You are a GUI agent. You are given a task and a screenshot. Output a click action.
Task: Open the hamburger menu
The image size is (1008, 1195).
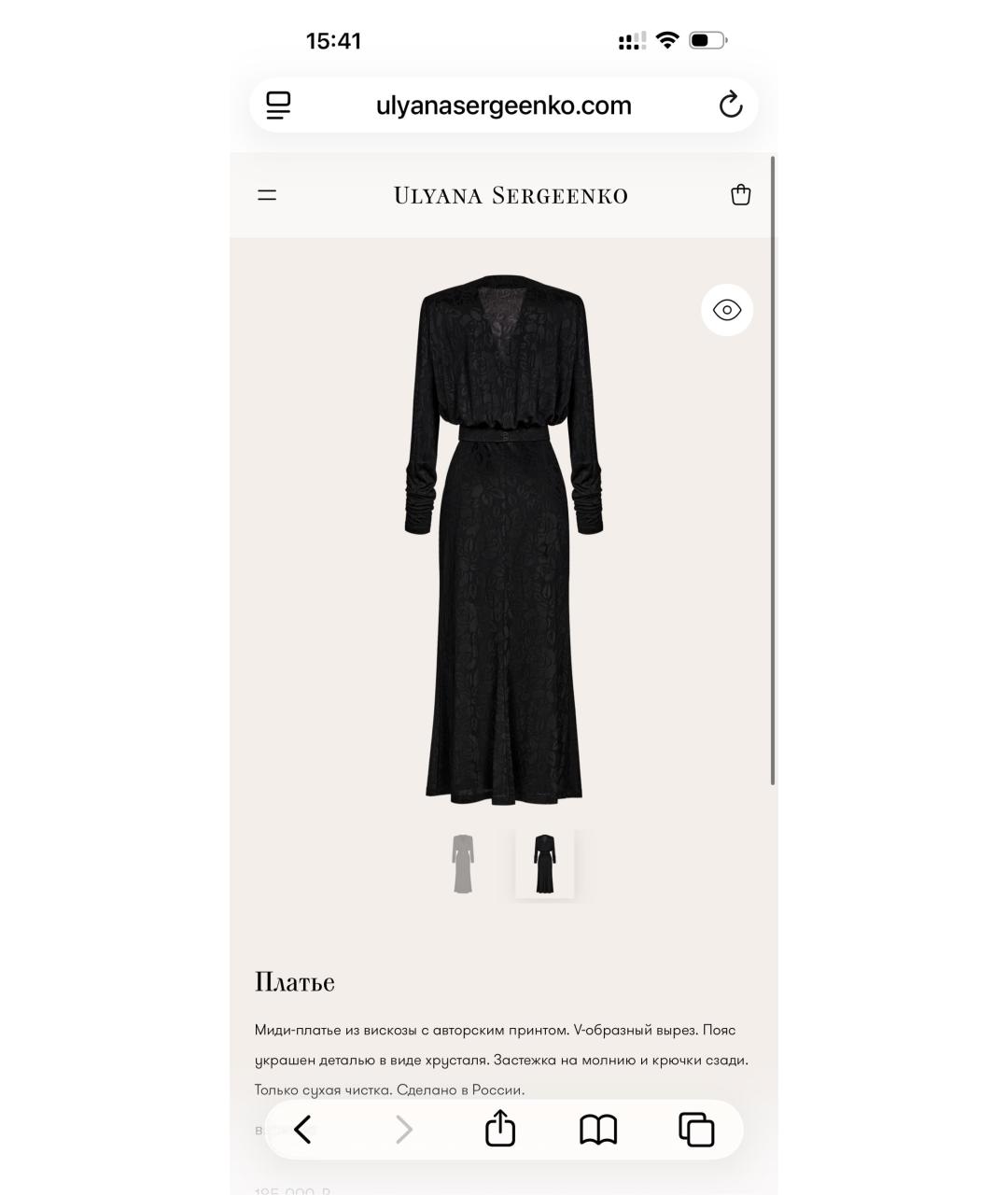pos(267,195)
